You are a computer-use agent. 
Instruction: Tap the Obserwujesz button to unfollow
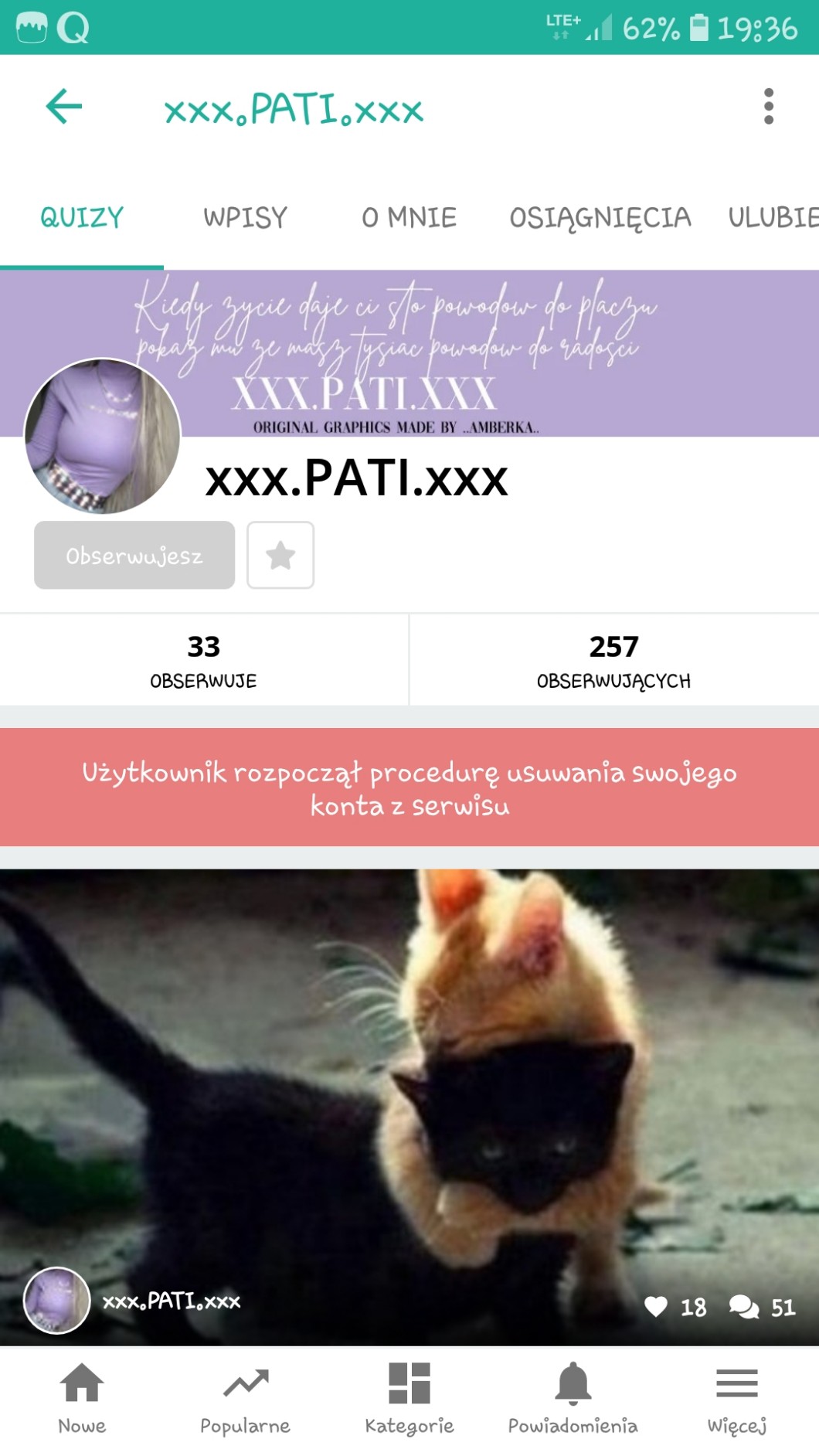(134, 555)
